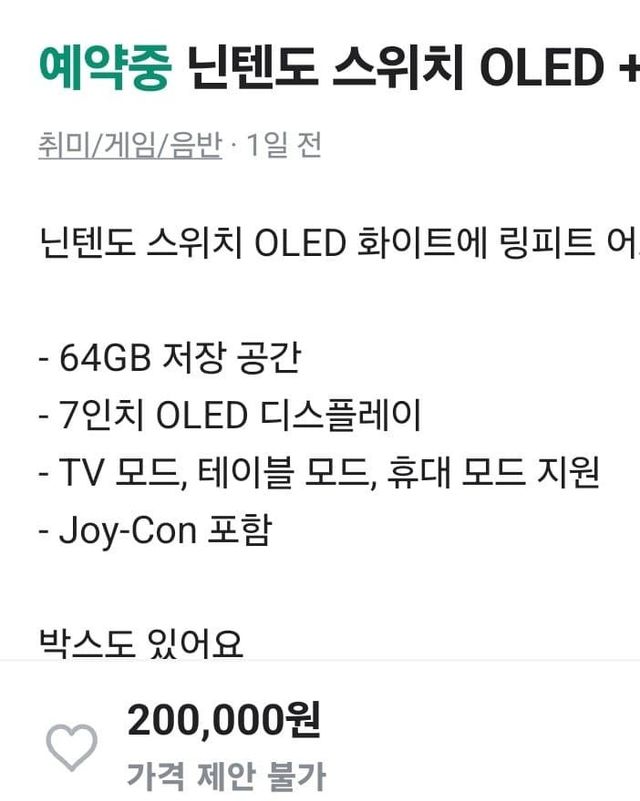Open the 취미/게임/음반 category link

[130, 146]
